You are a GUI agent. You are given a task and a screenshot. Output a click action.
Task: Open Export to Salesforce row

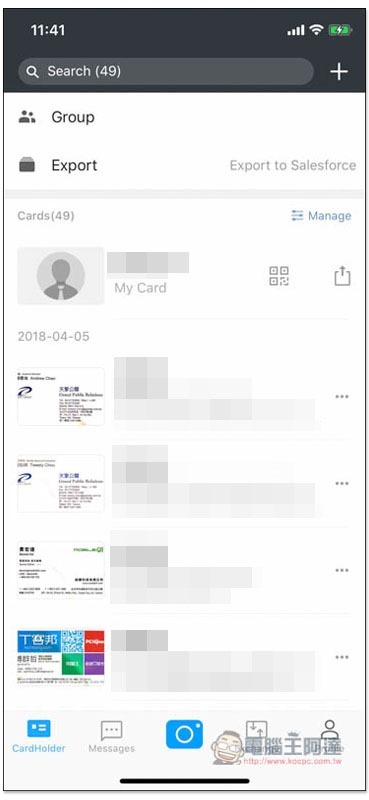[x=184, y=165]
